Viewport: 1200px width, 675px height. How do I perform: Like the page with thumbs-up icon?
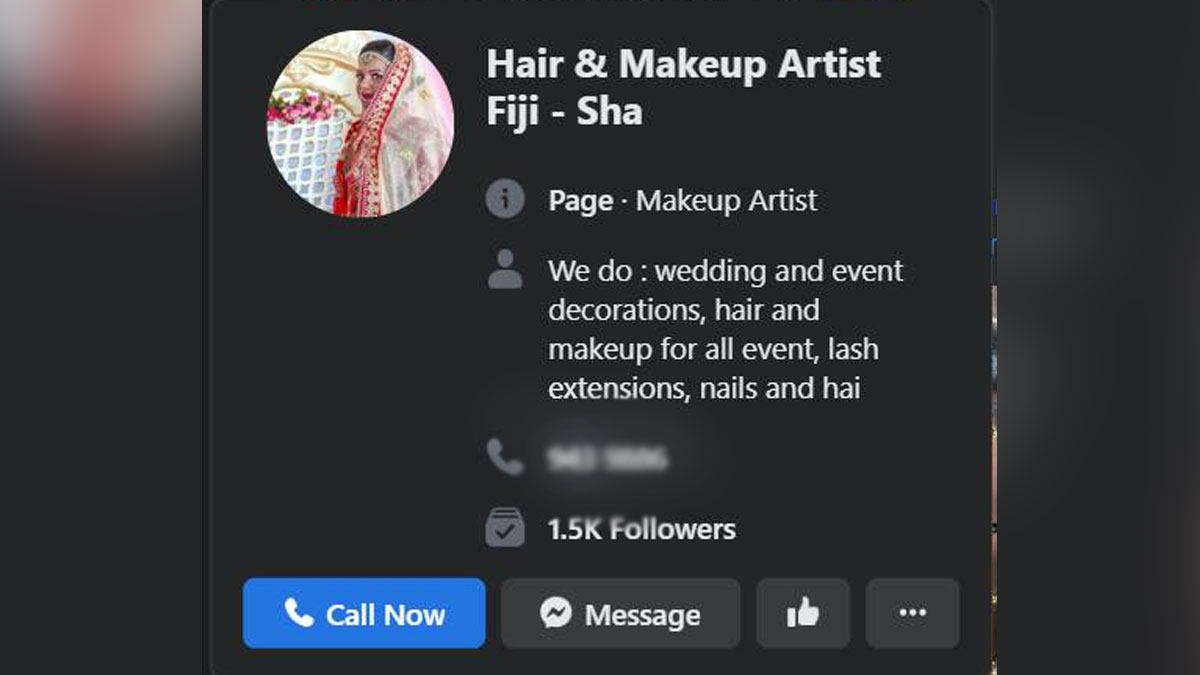803,613
